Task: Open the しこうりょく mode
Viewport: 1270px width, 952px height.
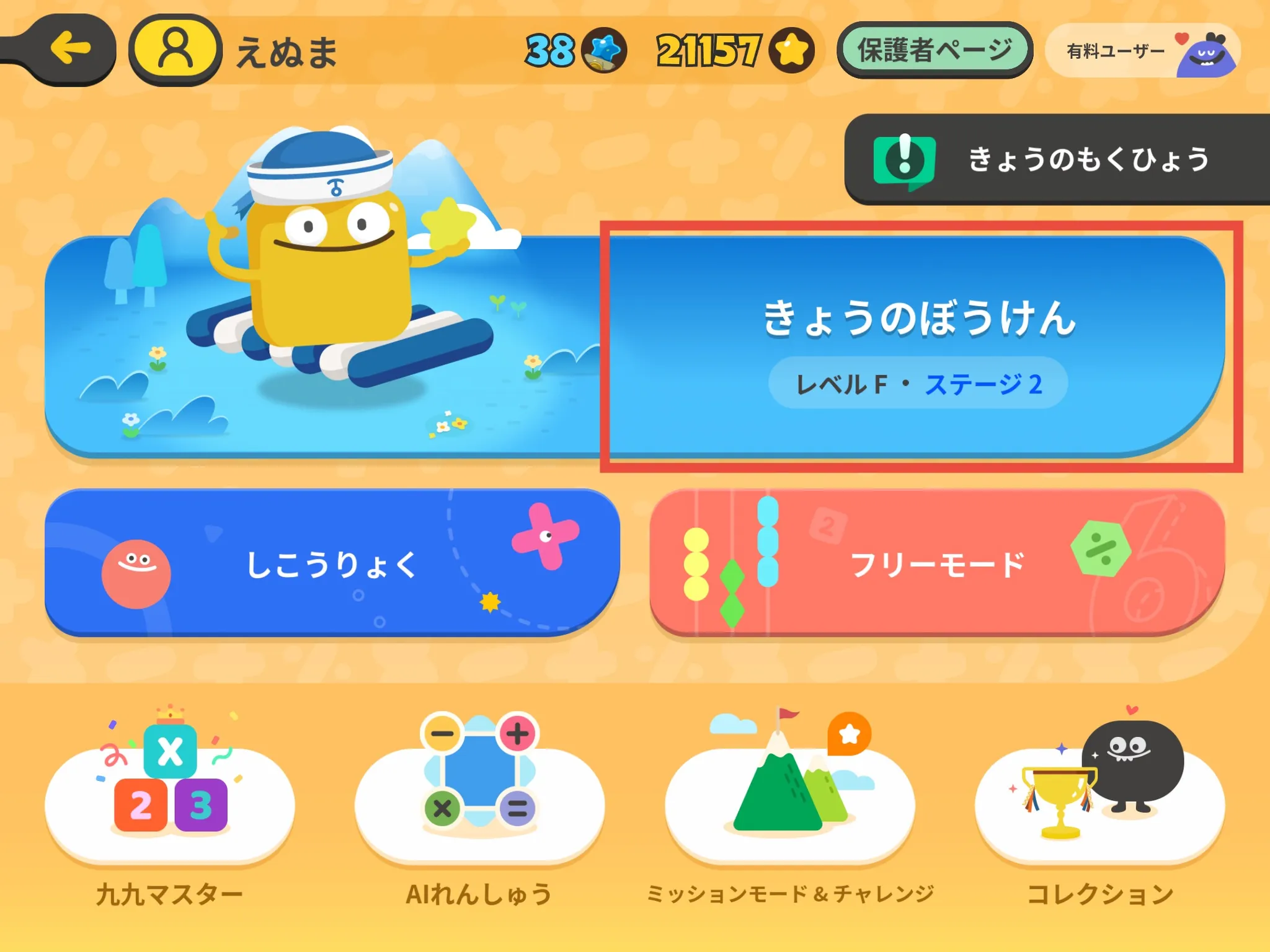Action: (332, 563)
